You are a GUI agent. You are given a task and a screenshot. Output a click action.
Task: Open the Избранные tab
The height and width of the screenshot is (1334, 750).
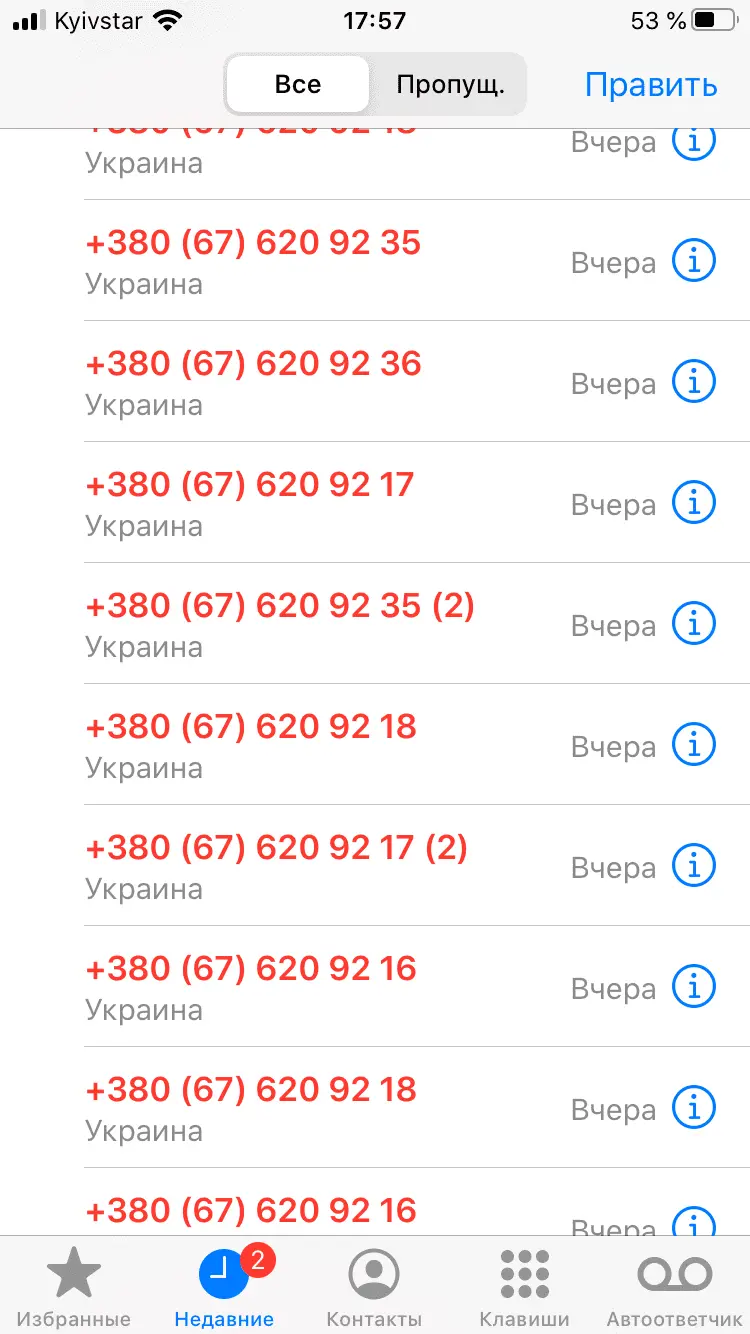pos(73,1288)
